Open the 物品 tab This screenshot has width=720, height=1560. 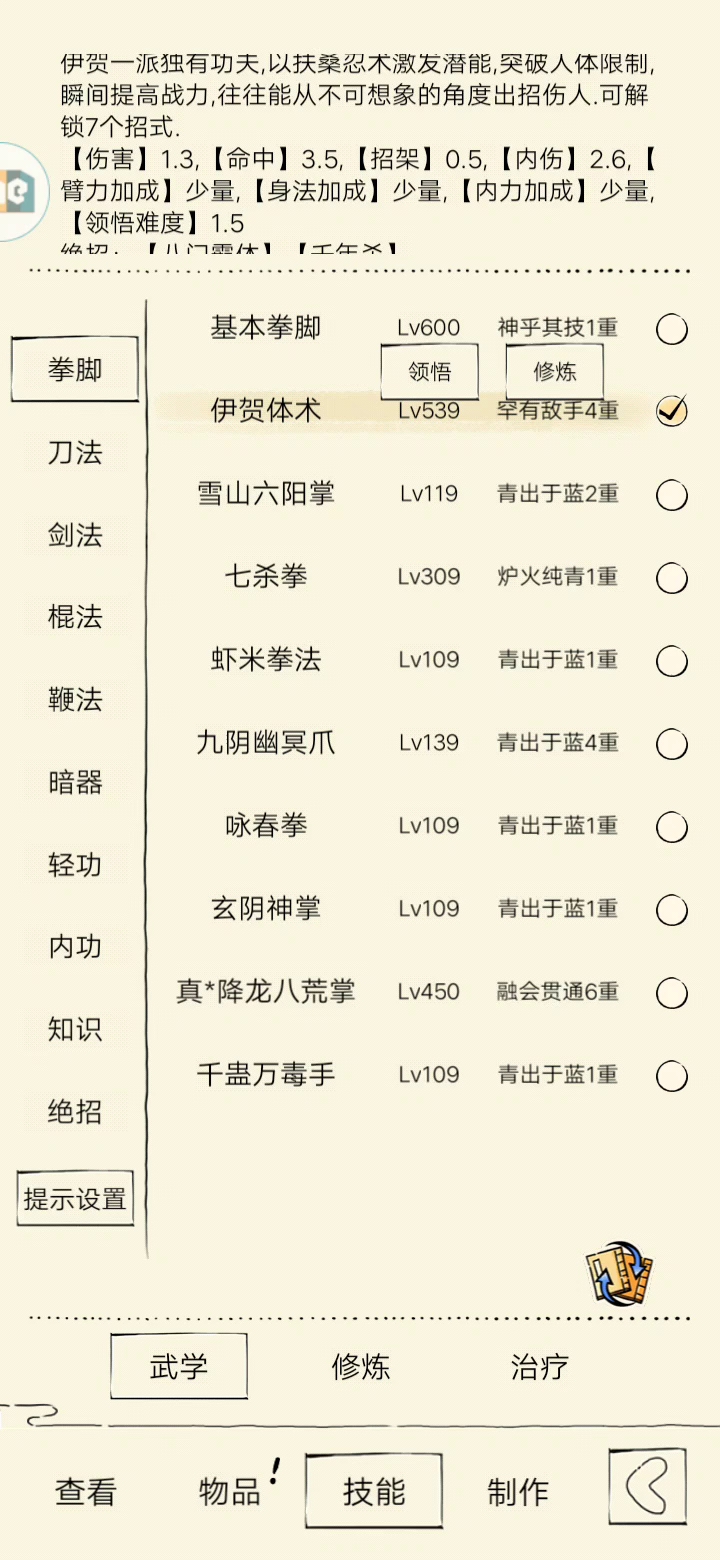pyautogui.click(x=230, y=1492)
